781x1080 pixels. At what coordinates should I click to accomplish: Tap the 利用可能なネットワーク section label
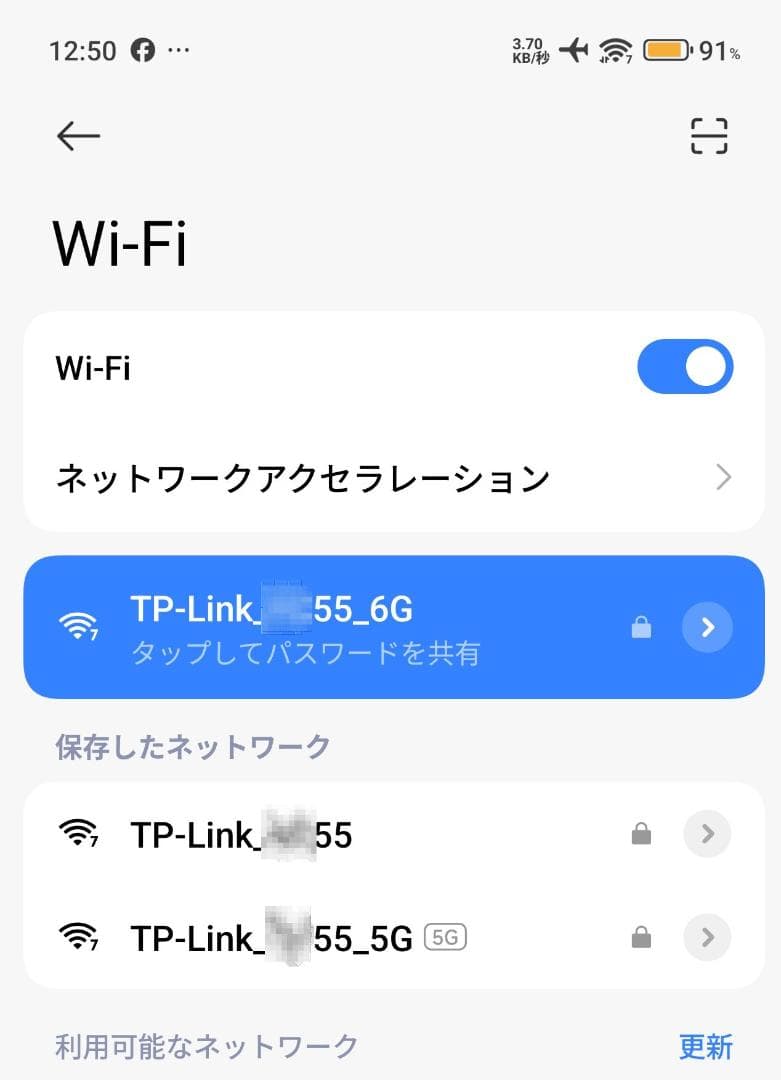204,1045
